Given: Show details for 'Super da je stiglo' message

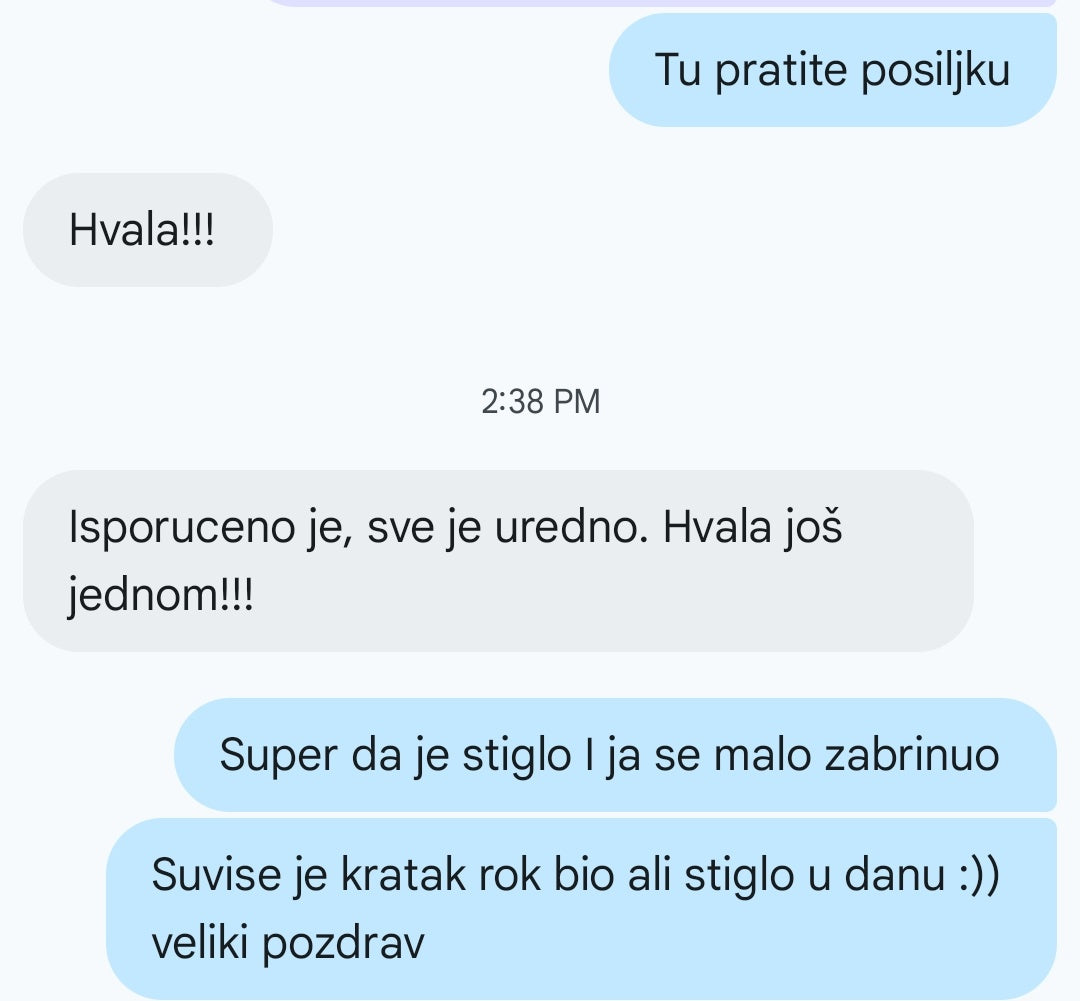Looking at the screenshot, I should coord(614,755).
